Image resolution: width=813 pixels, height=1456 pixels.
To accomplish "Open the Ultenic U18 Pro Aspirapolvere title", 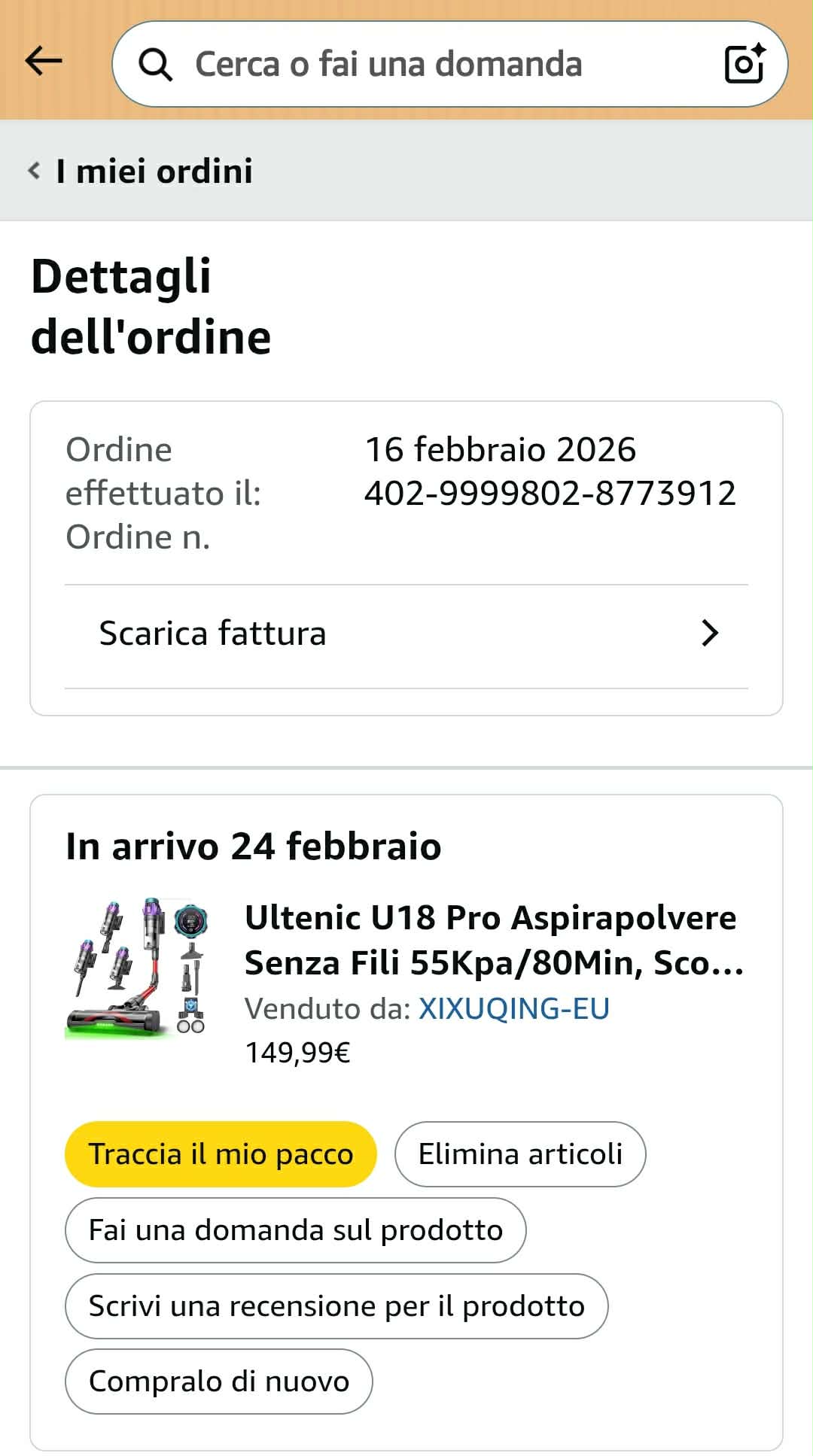I will (495, 940).
